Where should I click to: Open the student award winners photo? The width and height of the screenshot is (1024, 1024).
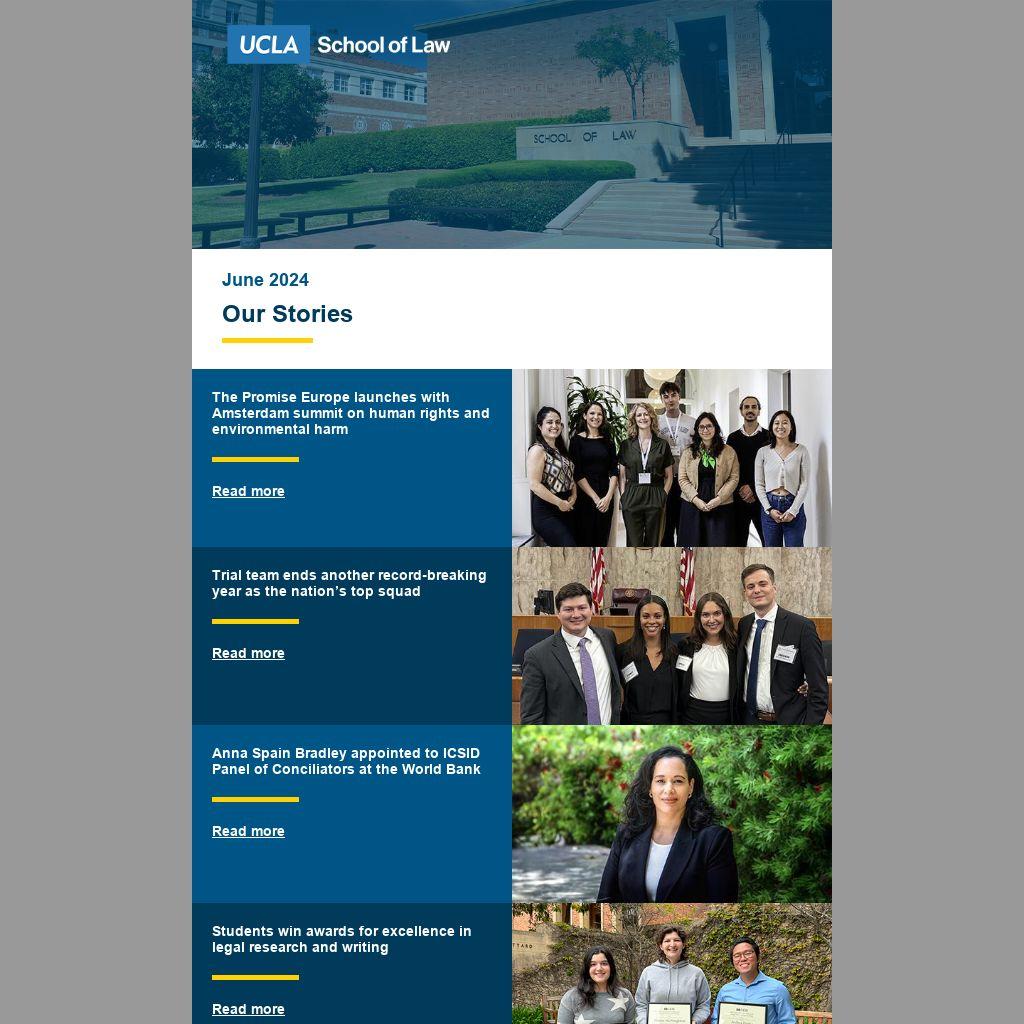point(671,965)
